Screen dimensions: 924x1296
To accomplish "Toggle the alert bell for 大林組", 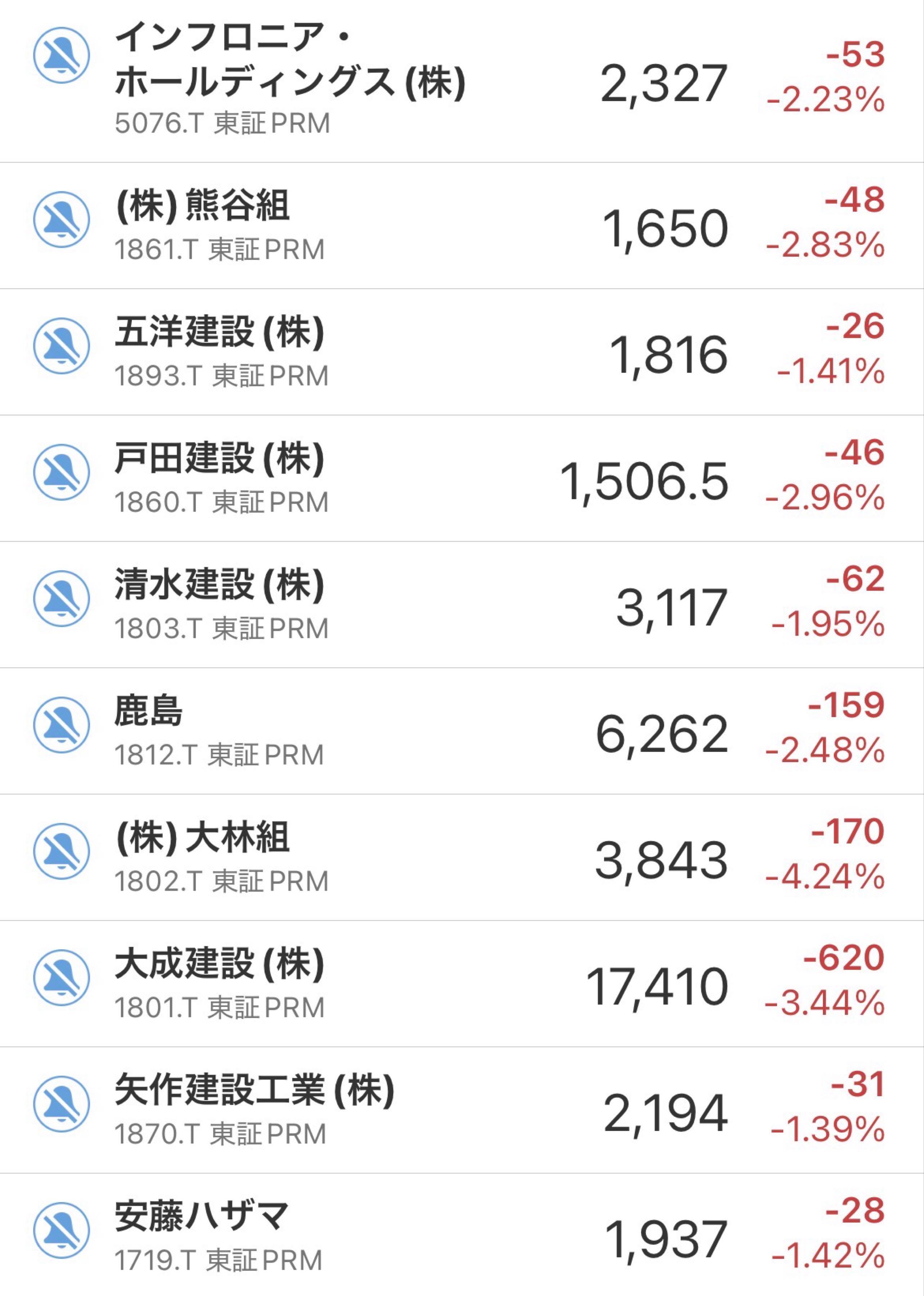I will tap(62, 851).
